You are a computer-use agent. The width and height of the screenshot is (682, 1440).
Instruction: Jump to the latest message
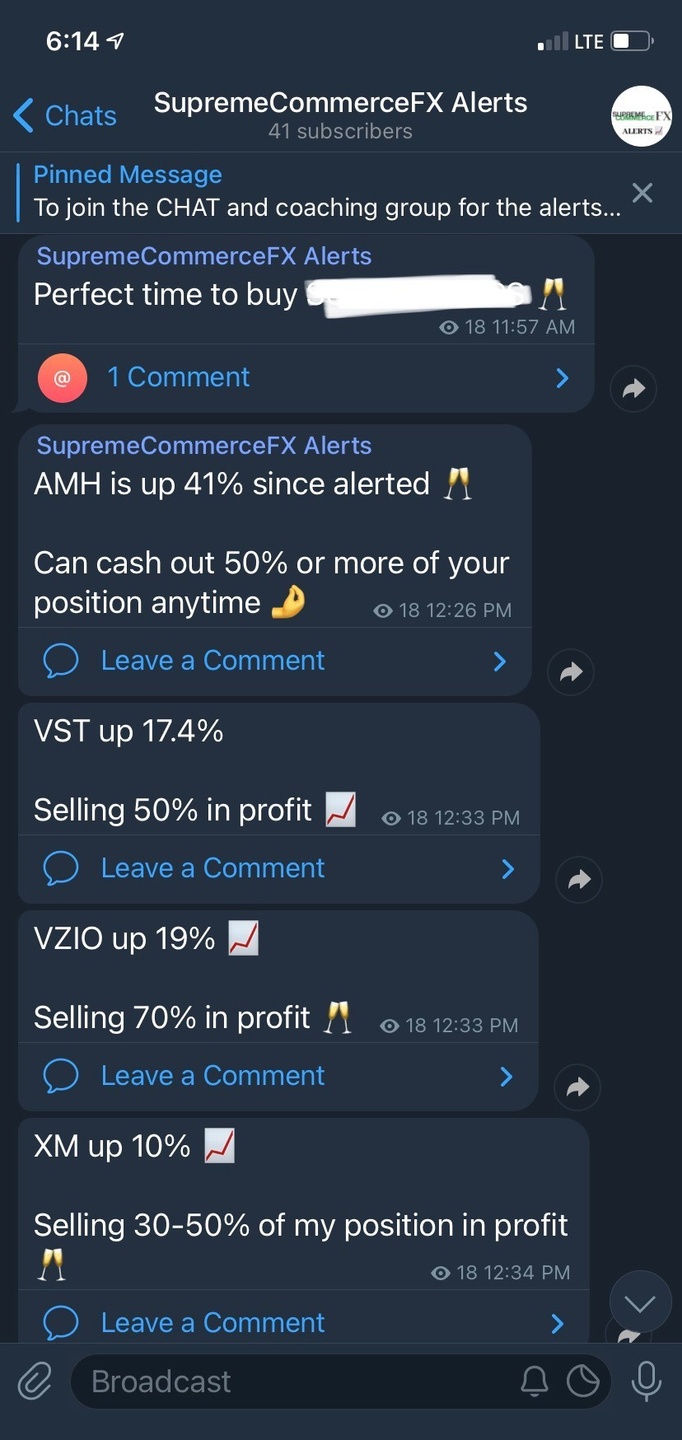pyautogui.click(x=640, y=1302)
